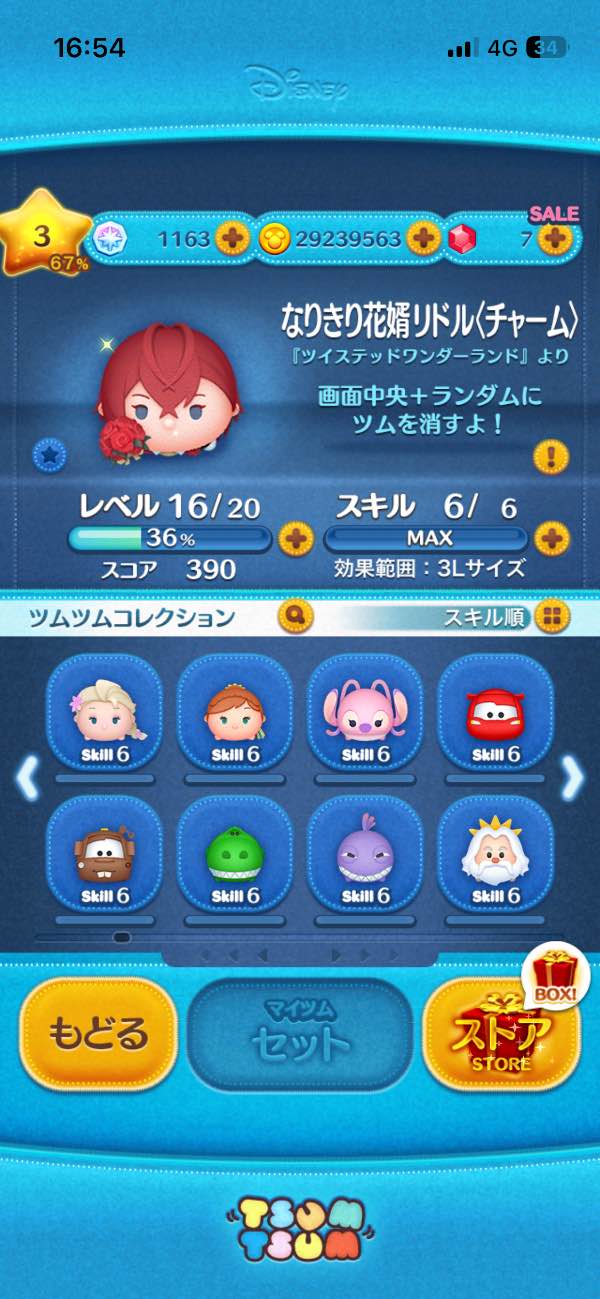This screenshot has width=600, height=1299.
Task: Add more coins with the plus button
Action: tap(423, 239)
